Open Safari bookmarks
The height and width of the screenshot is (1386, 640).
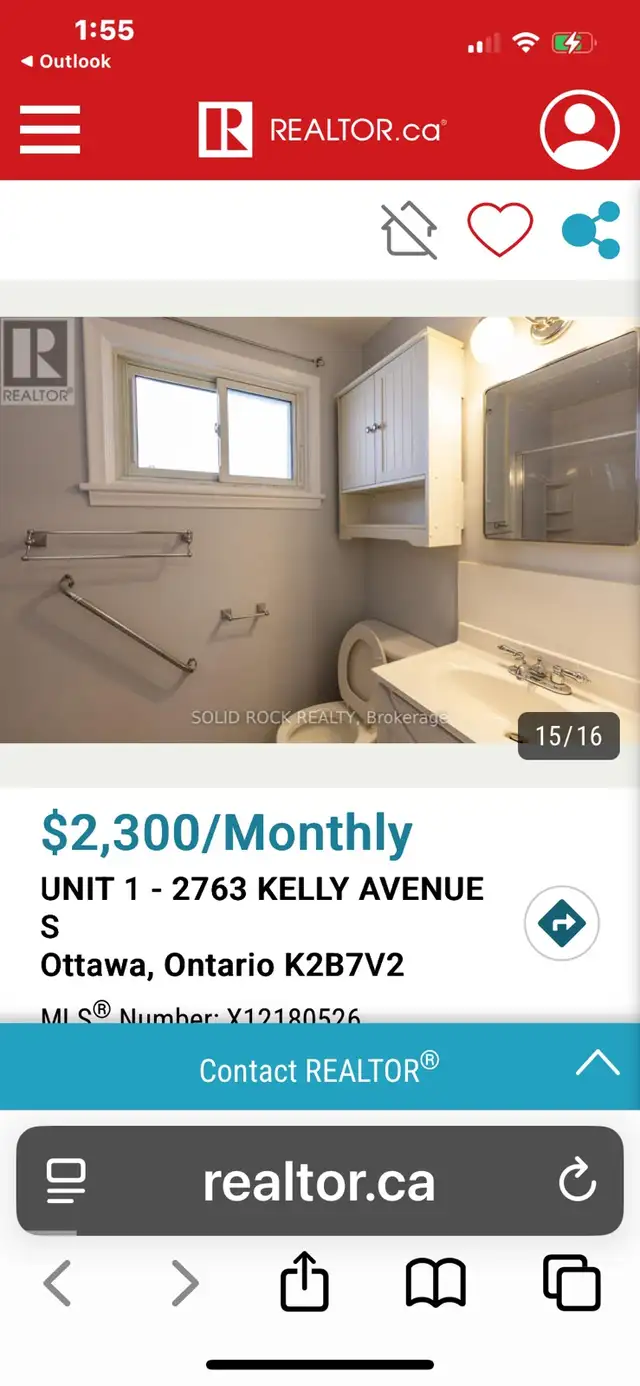tap(435, 1283)
